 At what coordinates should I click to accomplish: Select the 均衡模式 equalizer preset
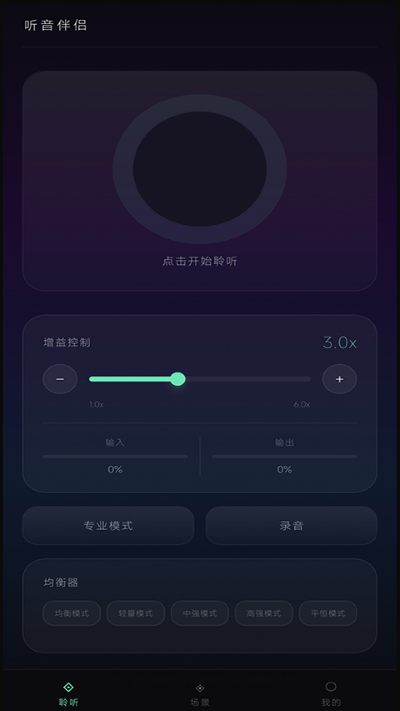tap(72, 614)
